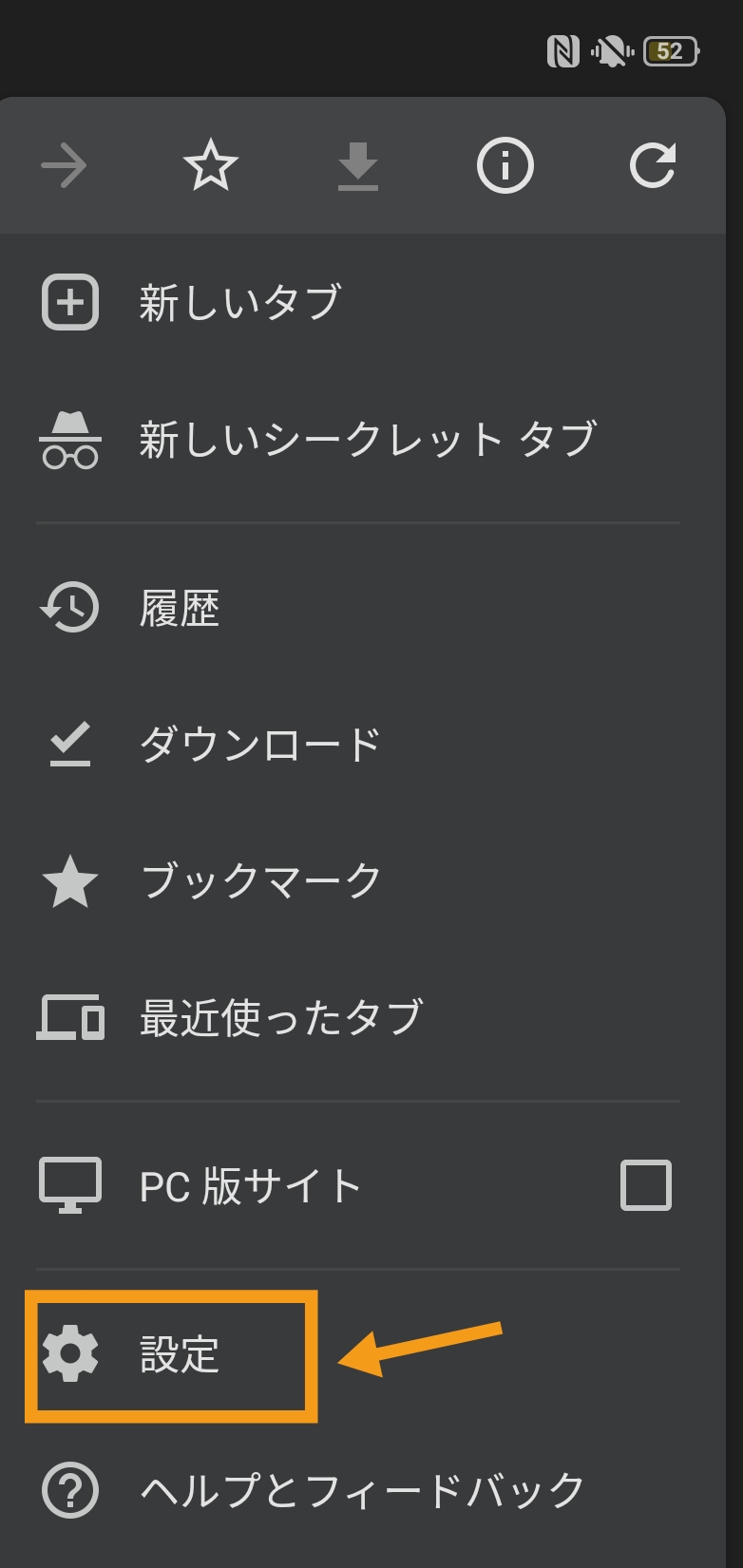The height and width of the screenshot is (1568, 743).
Task: Go forward with the arrow icon
Action: [64, 165]
